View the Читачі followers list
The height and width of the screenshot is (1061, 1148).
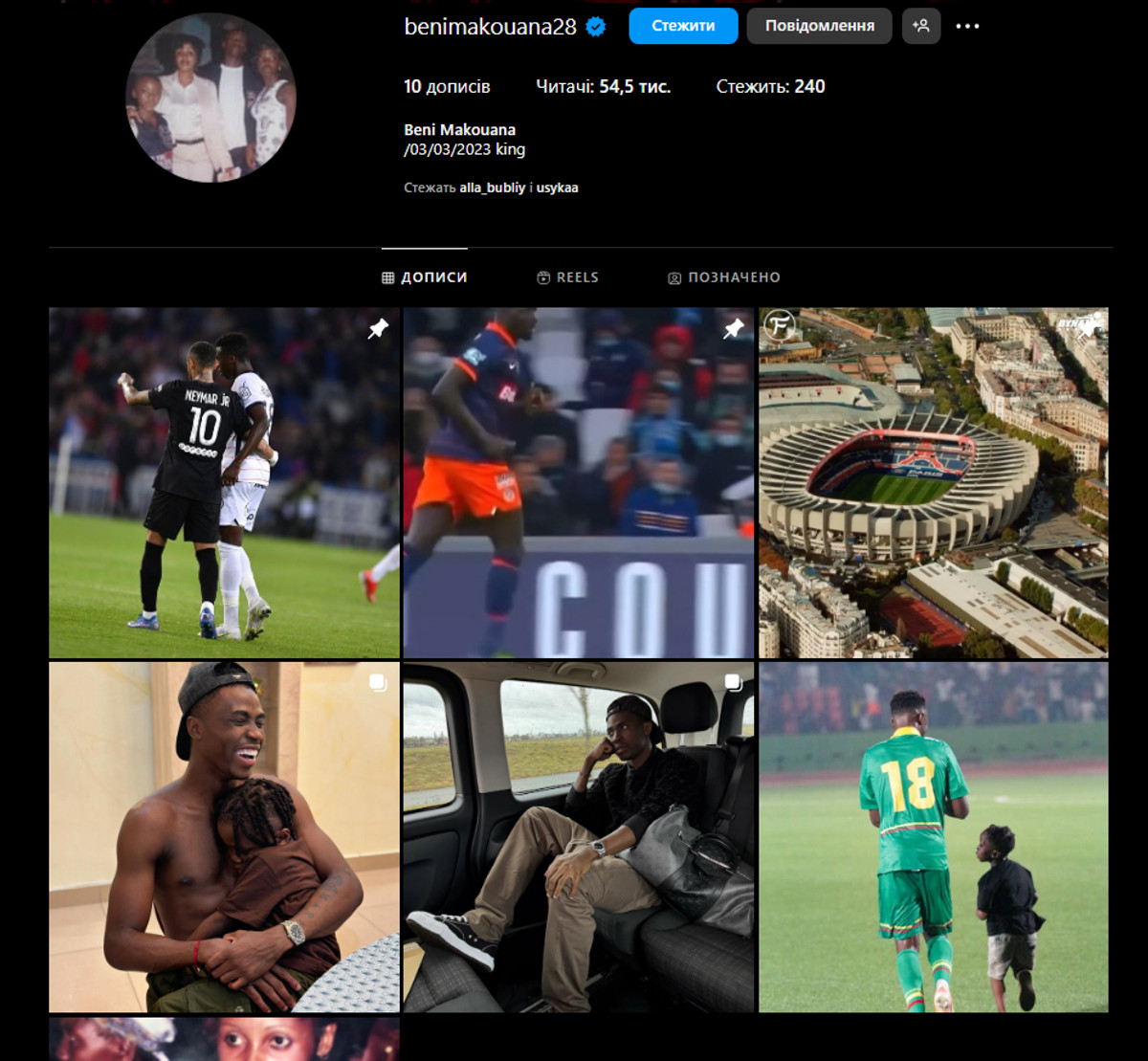pyautogui.click(x=603, y=86)
